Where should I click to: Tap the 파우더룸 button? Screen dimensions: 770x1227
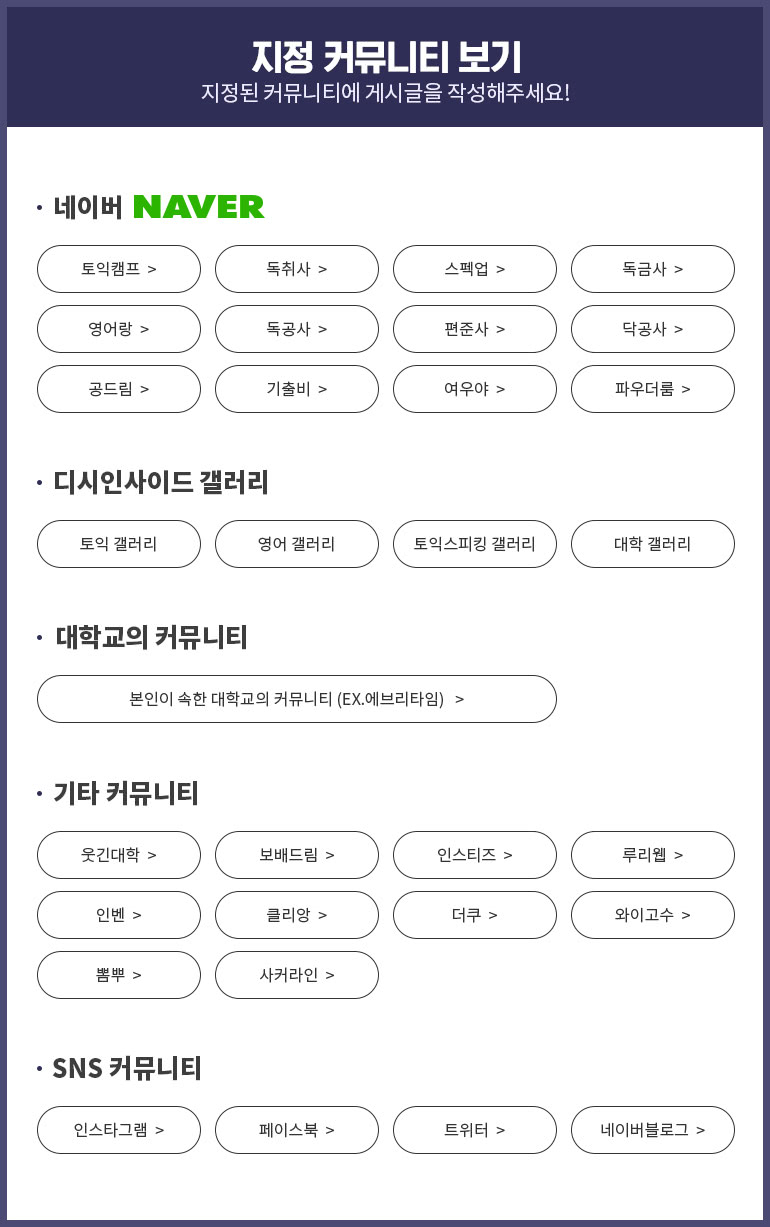[653, 389]
